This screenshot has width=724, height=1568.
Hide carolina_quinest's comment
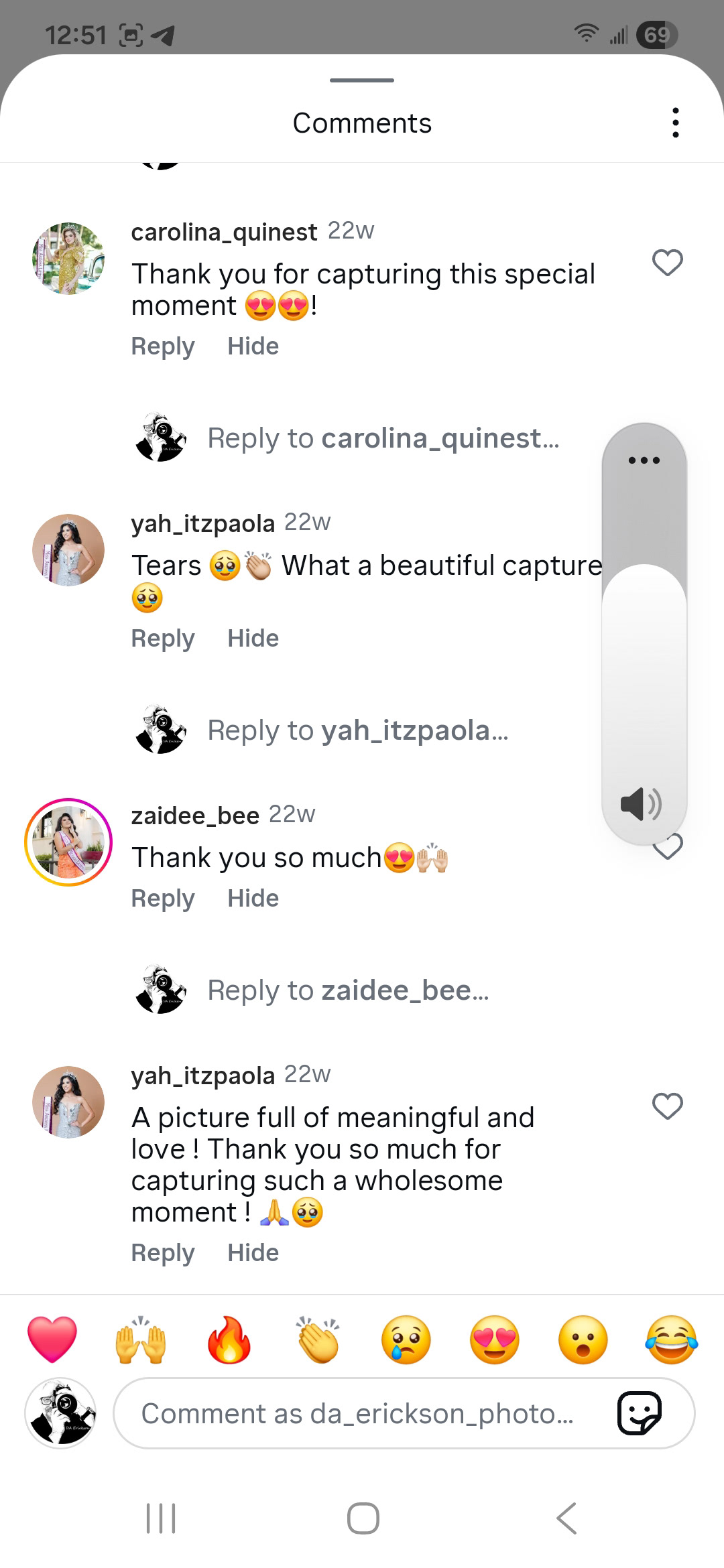pyautogui.click(x=253, y=346)
